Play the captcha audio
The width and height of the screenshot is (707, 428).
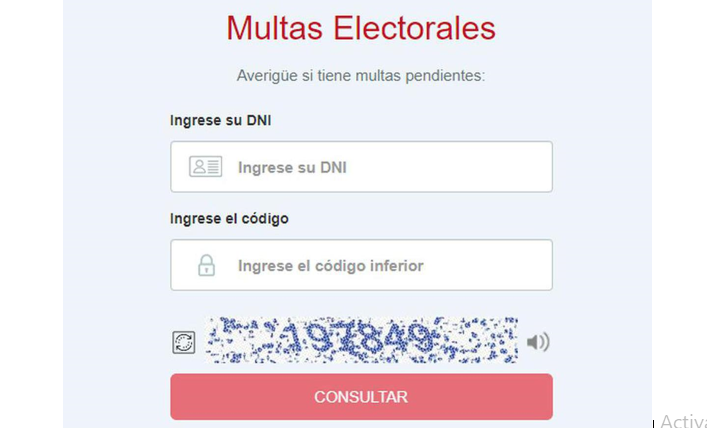(x=538, y=343)
